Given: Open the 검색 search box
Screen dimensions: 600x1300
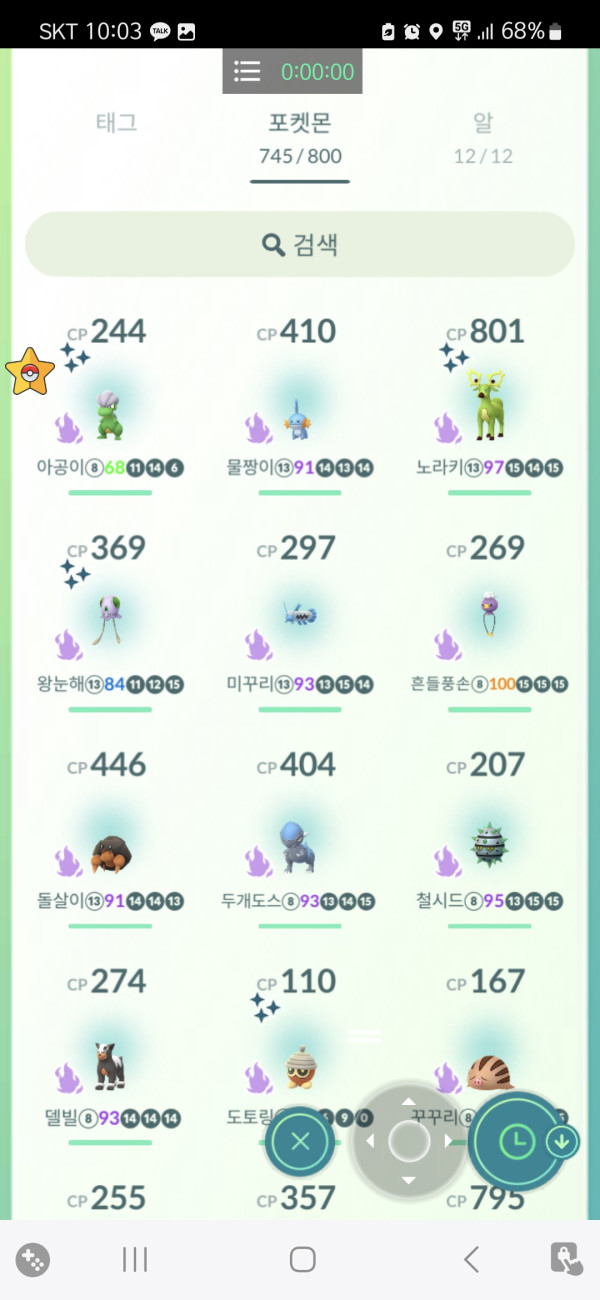Looking at the screenshot, I should pos(300,244).
